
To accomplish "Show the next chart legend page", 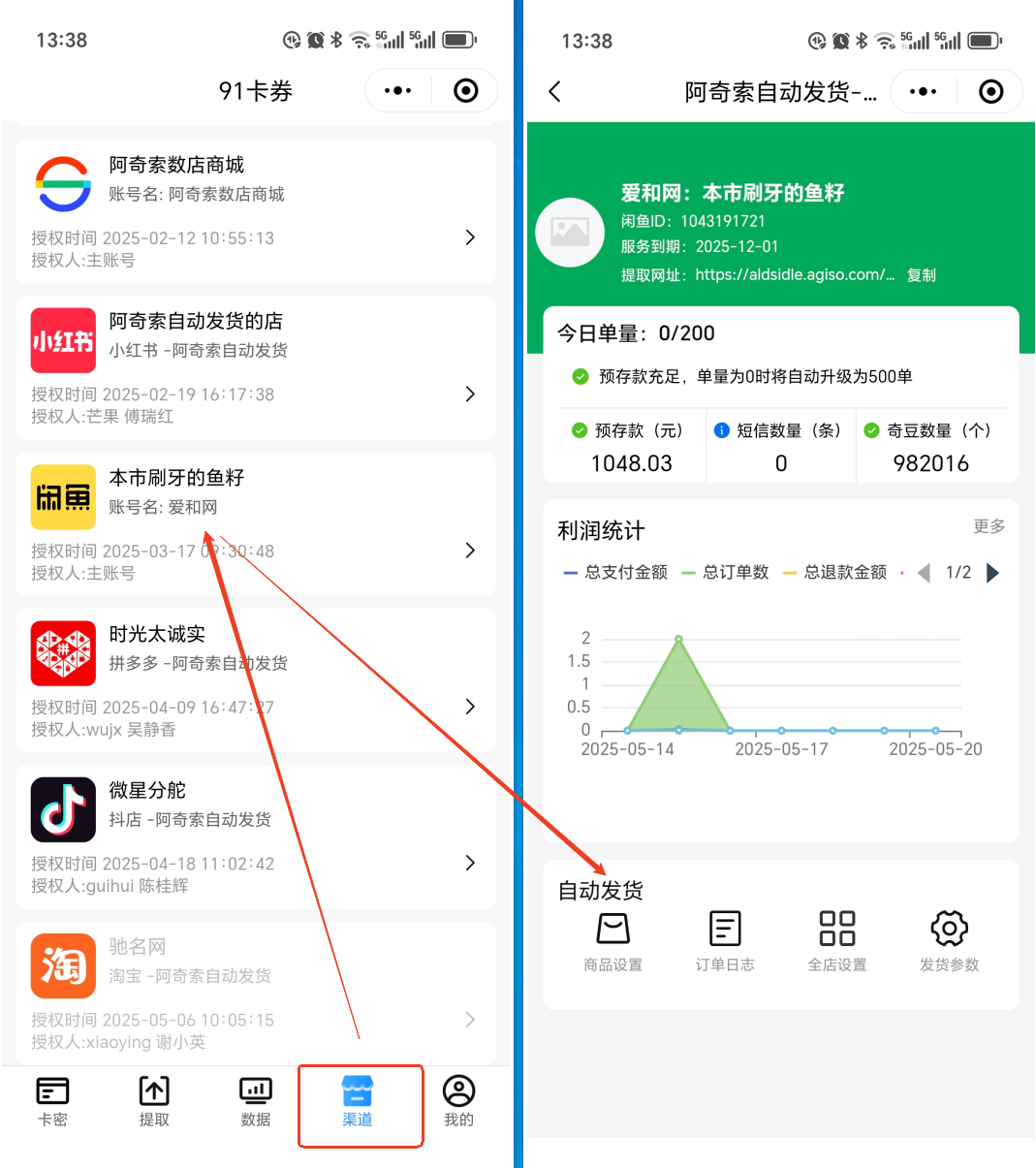I will click(x=992, y=573).
